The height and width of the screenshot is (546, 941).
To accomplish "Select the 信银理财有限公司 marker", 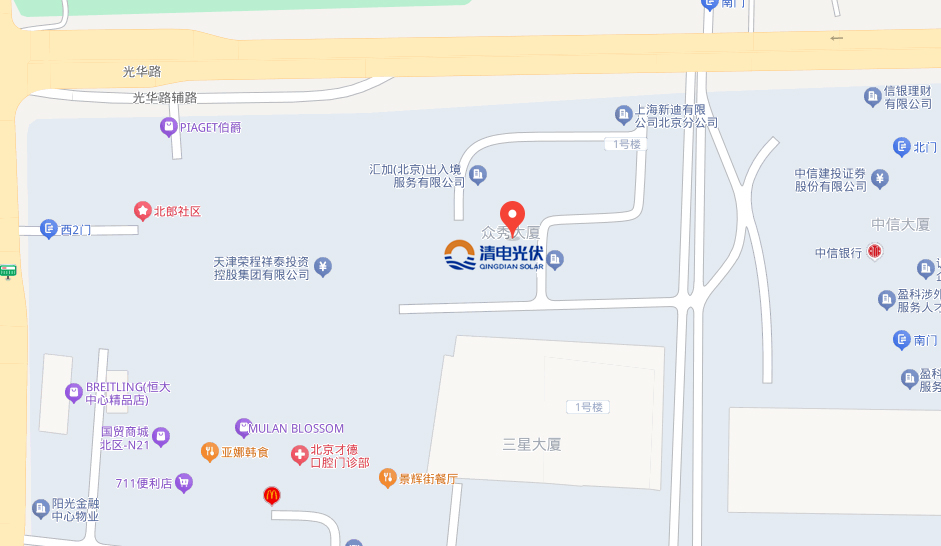I will (872, 96).
